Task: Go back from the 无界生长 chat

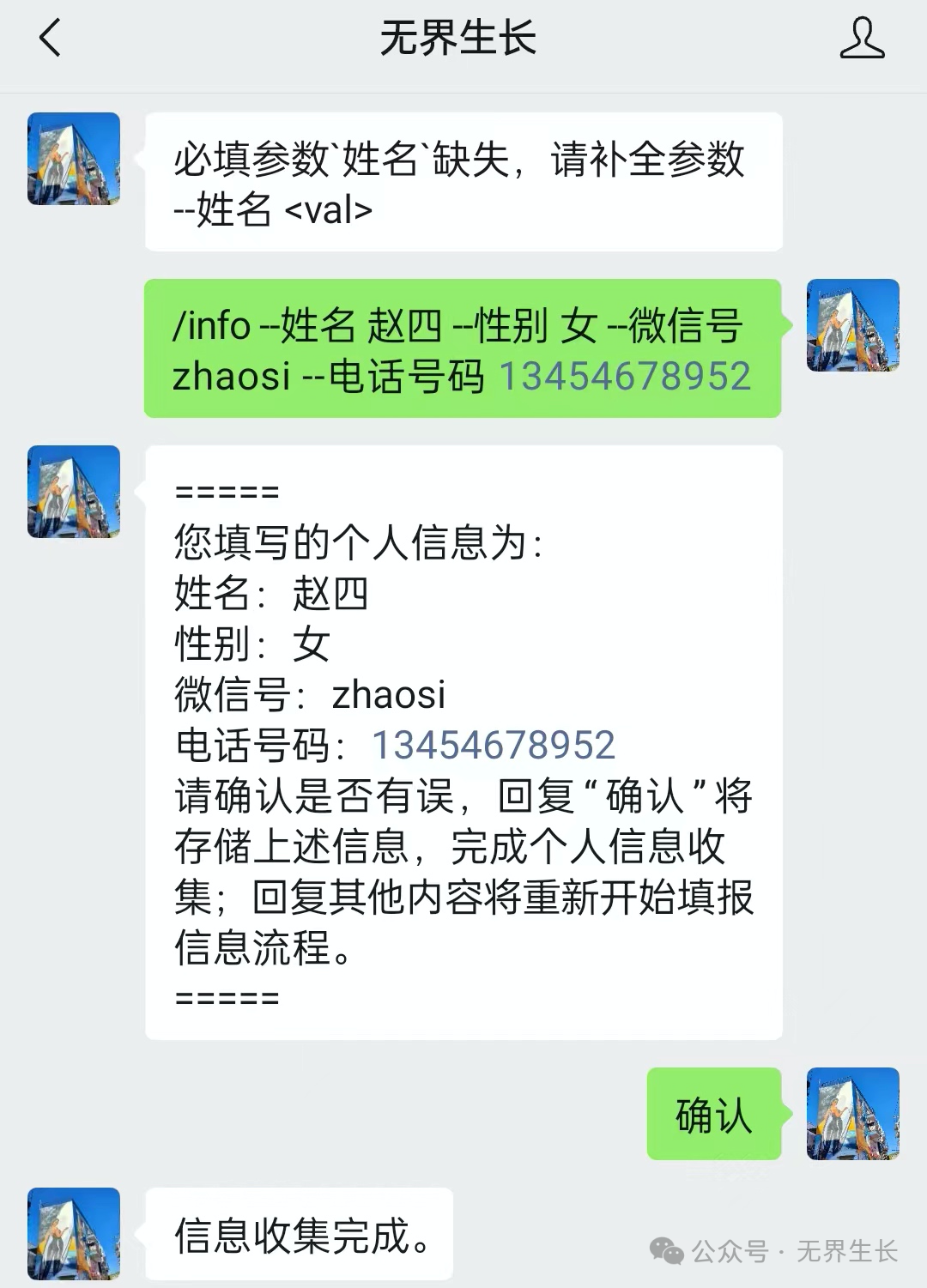Action: [x=51, y=39]
